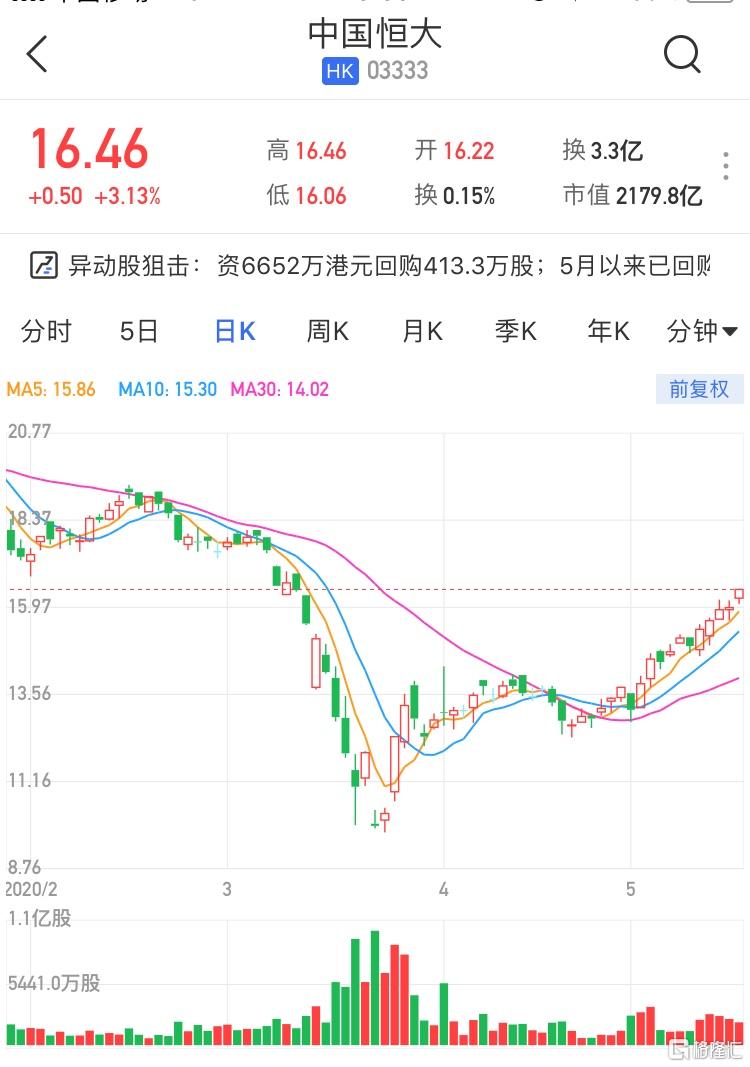Show the 季K chart
The height and width of the screenshot is (1067, 750).
(x=516, y=331)
